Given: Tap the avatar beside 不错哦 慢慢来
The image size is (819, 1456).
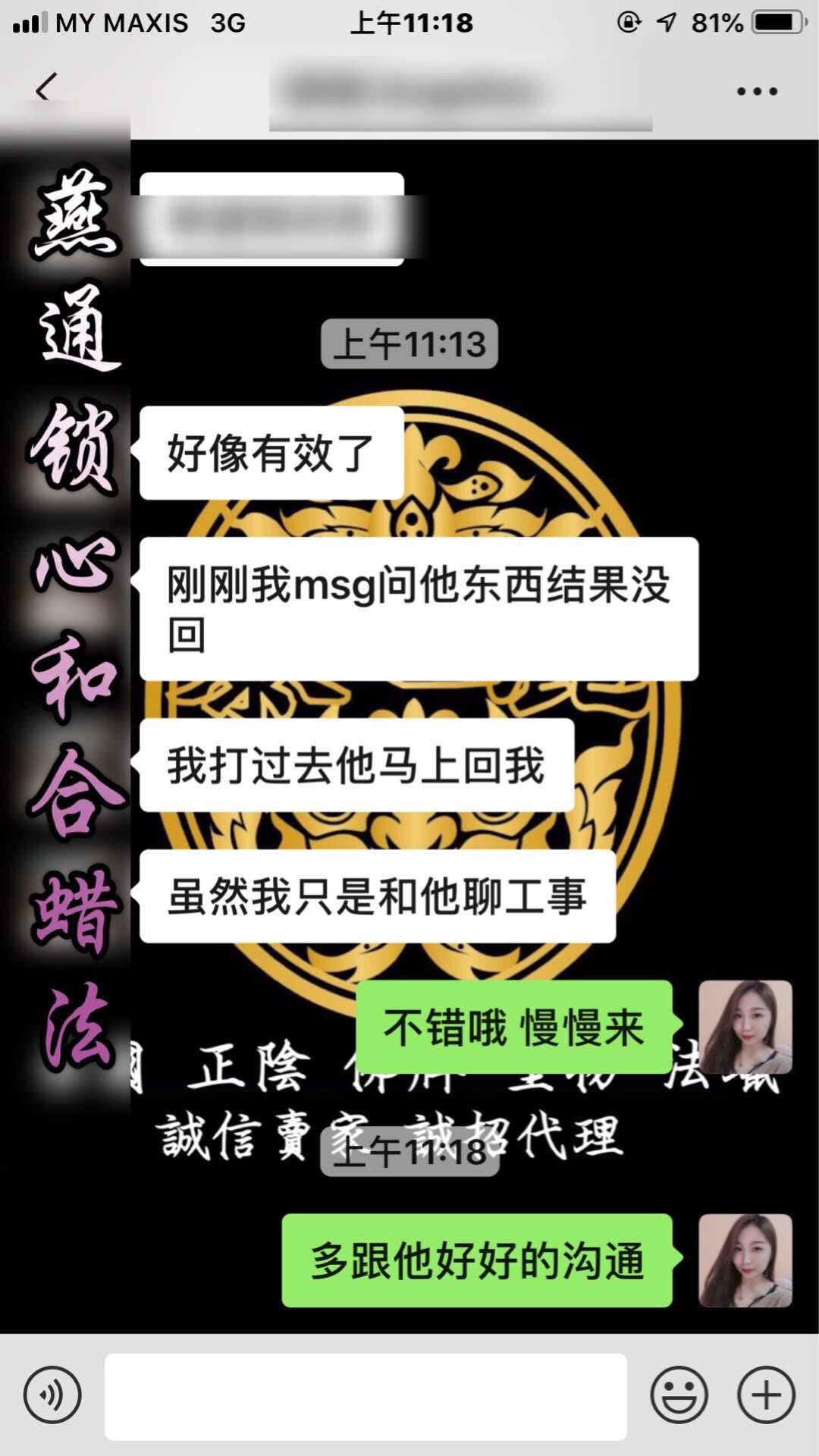Looking at the screenshot, I should click(x=745, y=1027).
